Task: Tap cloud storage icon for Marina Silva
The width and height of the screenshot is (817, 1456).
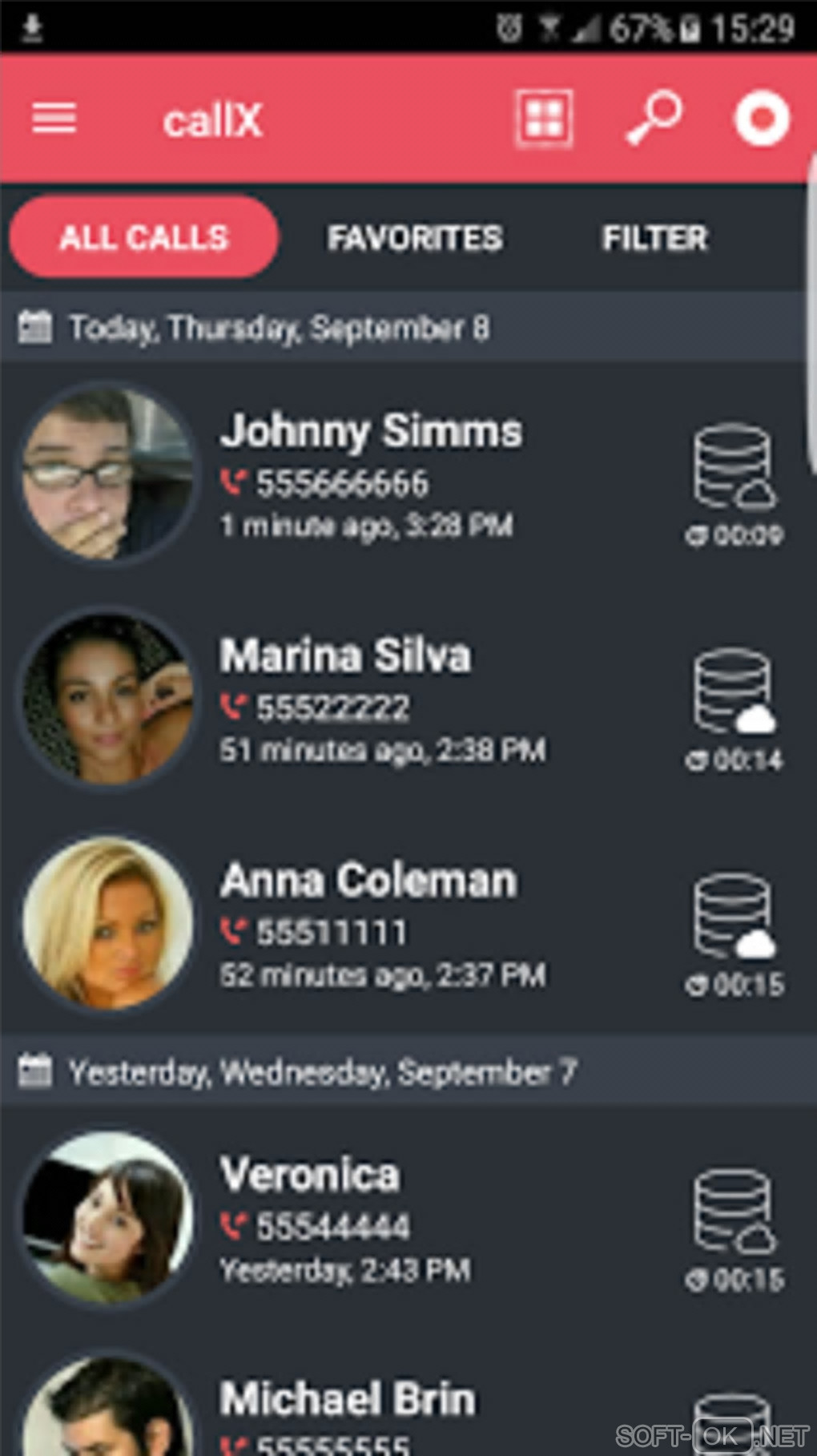Action: (733, 693)
